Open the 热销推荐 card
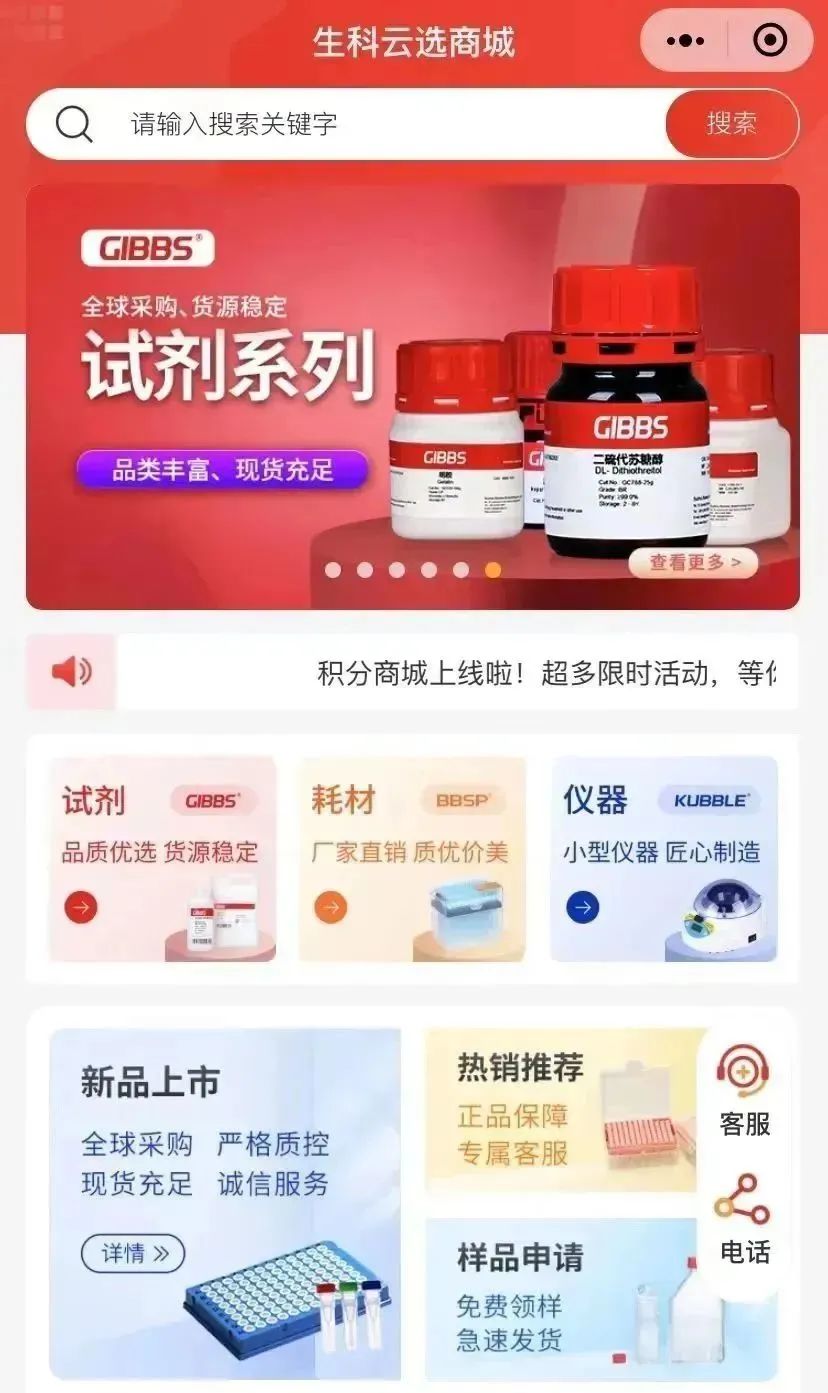The image size is (828, 1393). pyautogui.click(x=560, y=1110)
